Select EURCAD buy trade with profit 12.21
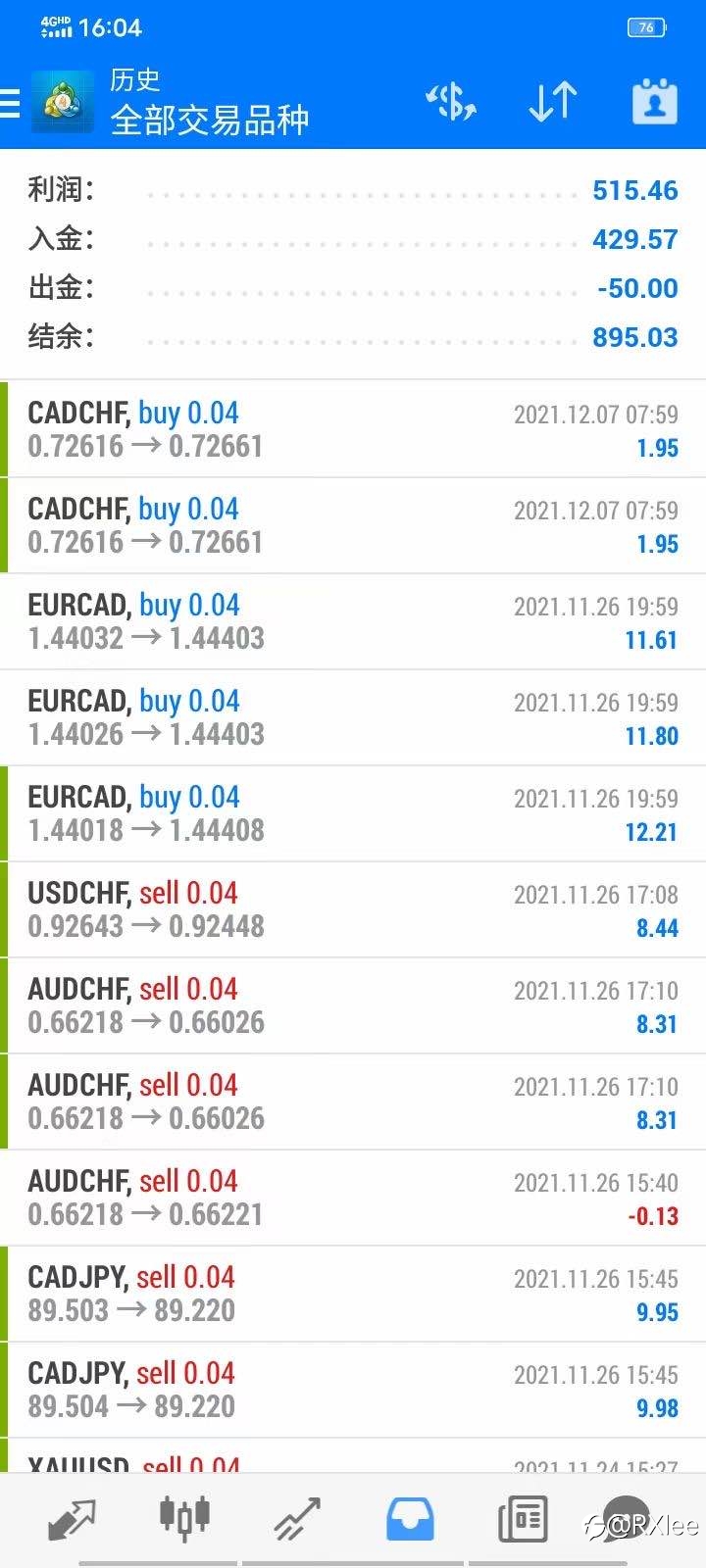Viewport: 706px width, 1568px height. [x=353, y=813]
